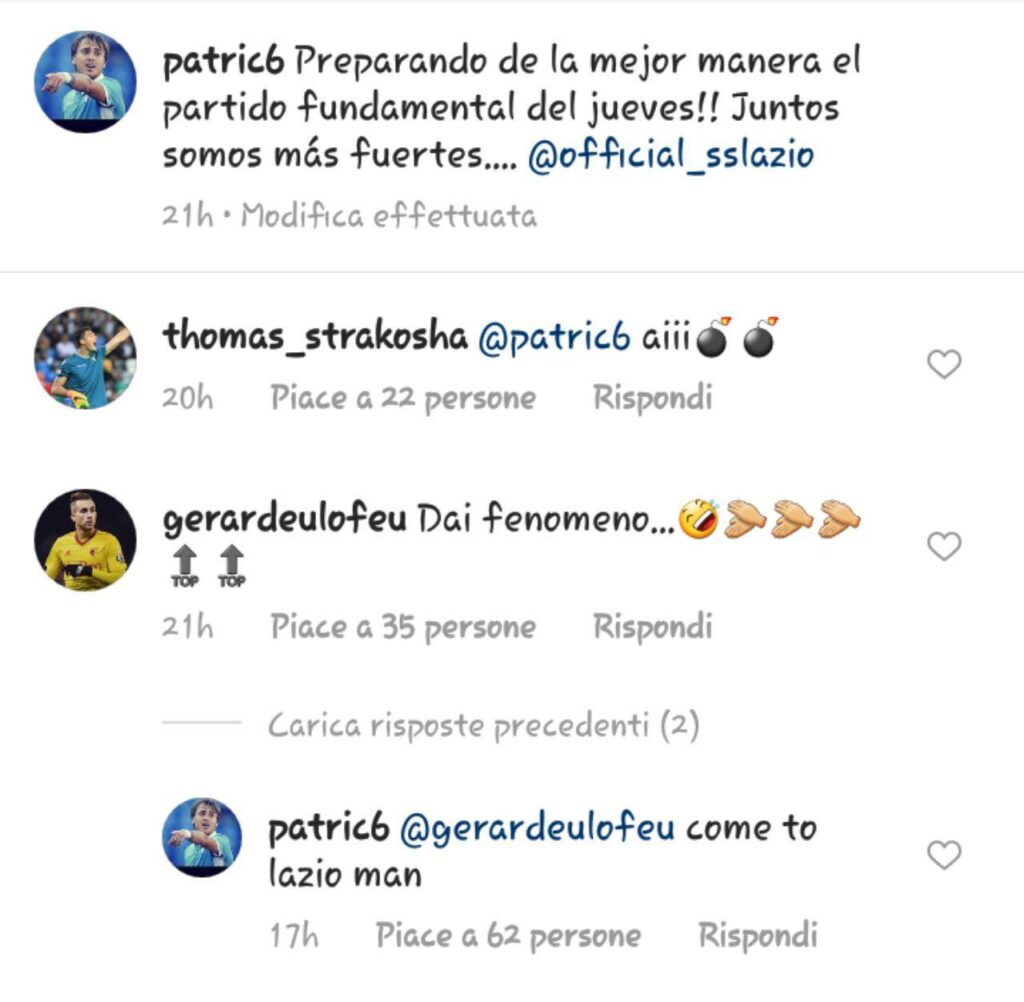The image size is (1024, 1002).
Task: Reply to gerardeulofeu's 'Dai fenomeno' comment
Action: click(652, 627)
